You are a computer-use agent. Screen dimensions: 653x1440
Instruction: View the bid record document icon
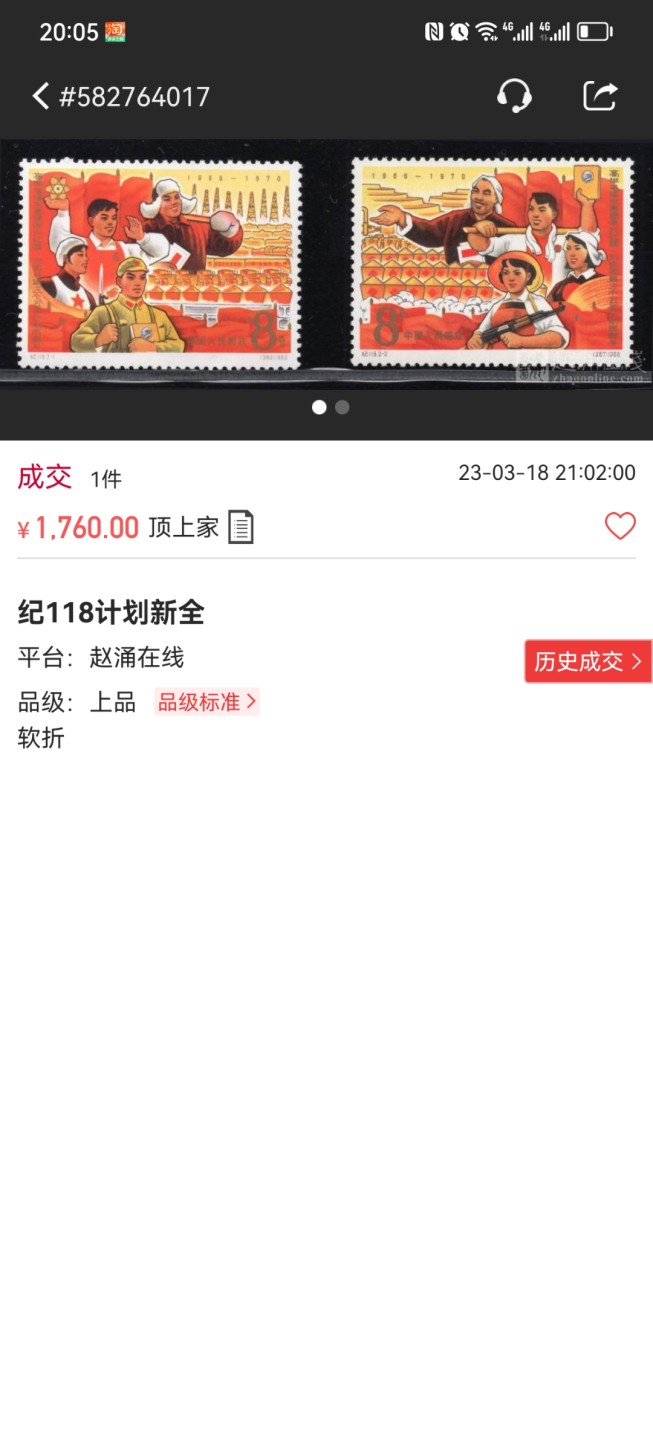point(241,527)
